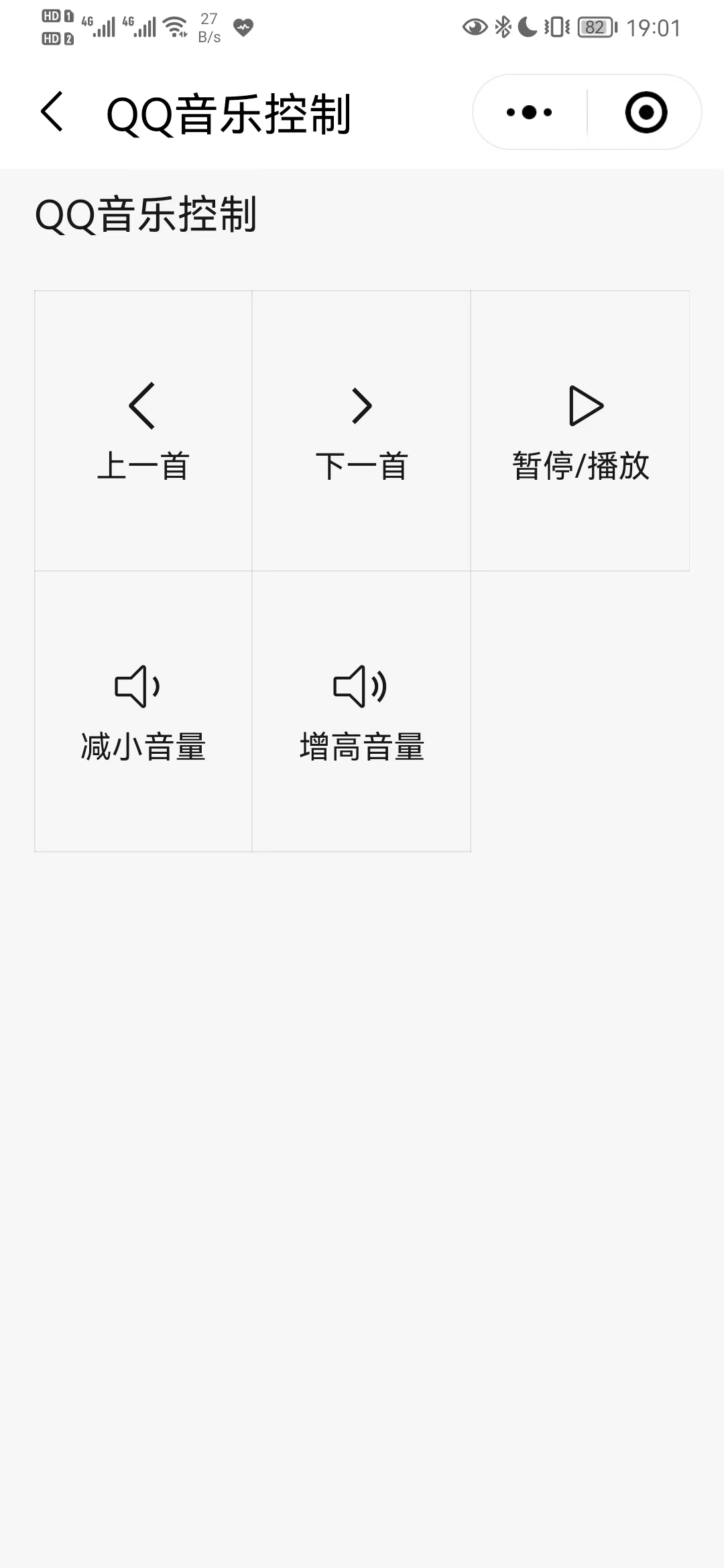Increase the volume (增高音量)
Viewport: 724px width, 1568px height.
pyautogui.click(x=361, y=712)
